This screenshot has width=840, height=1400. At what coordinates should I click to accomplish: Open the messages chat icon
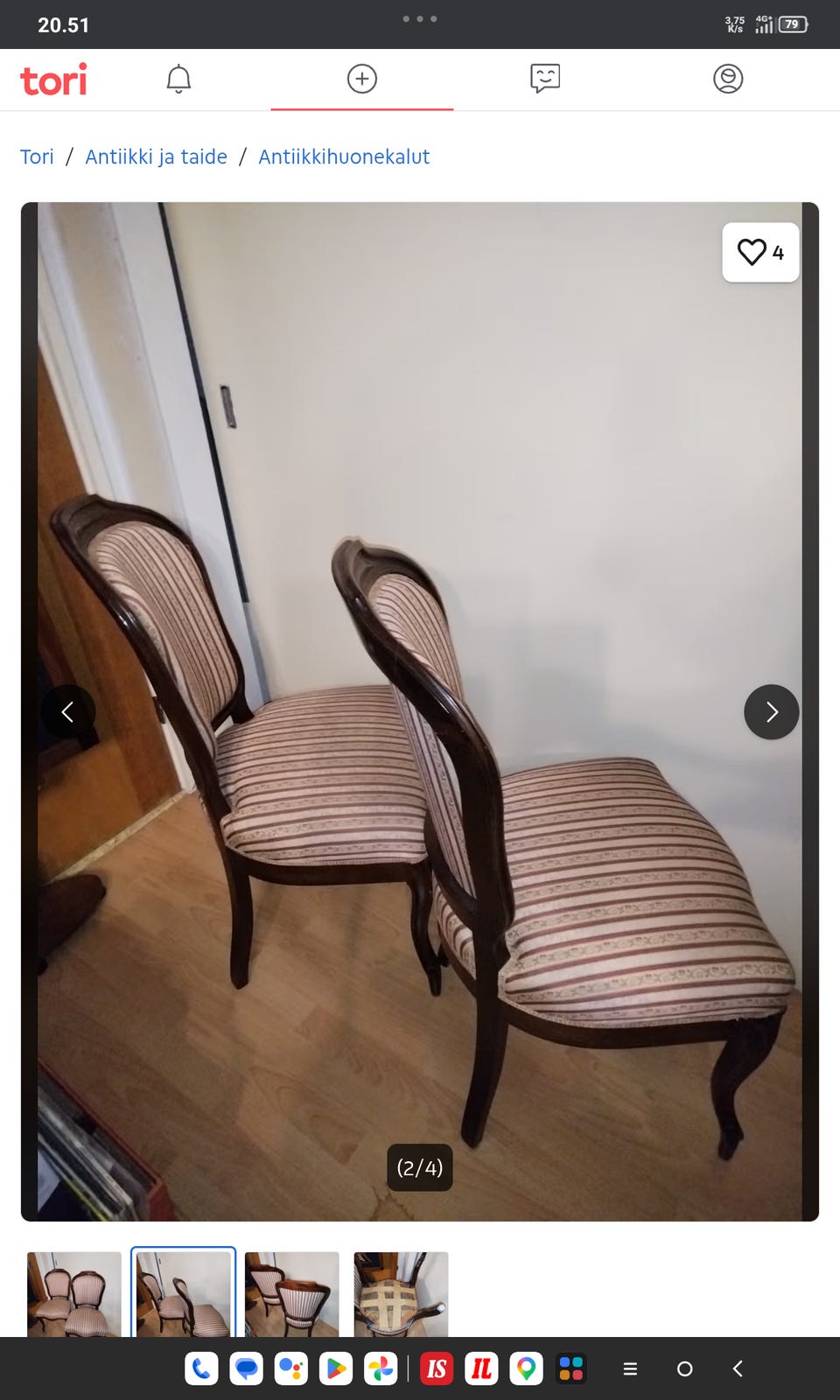[x=545, y=79]
